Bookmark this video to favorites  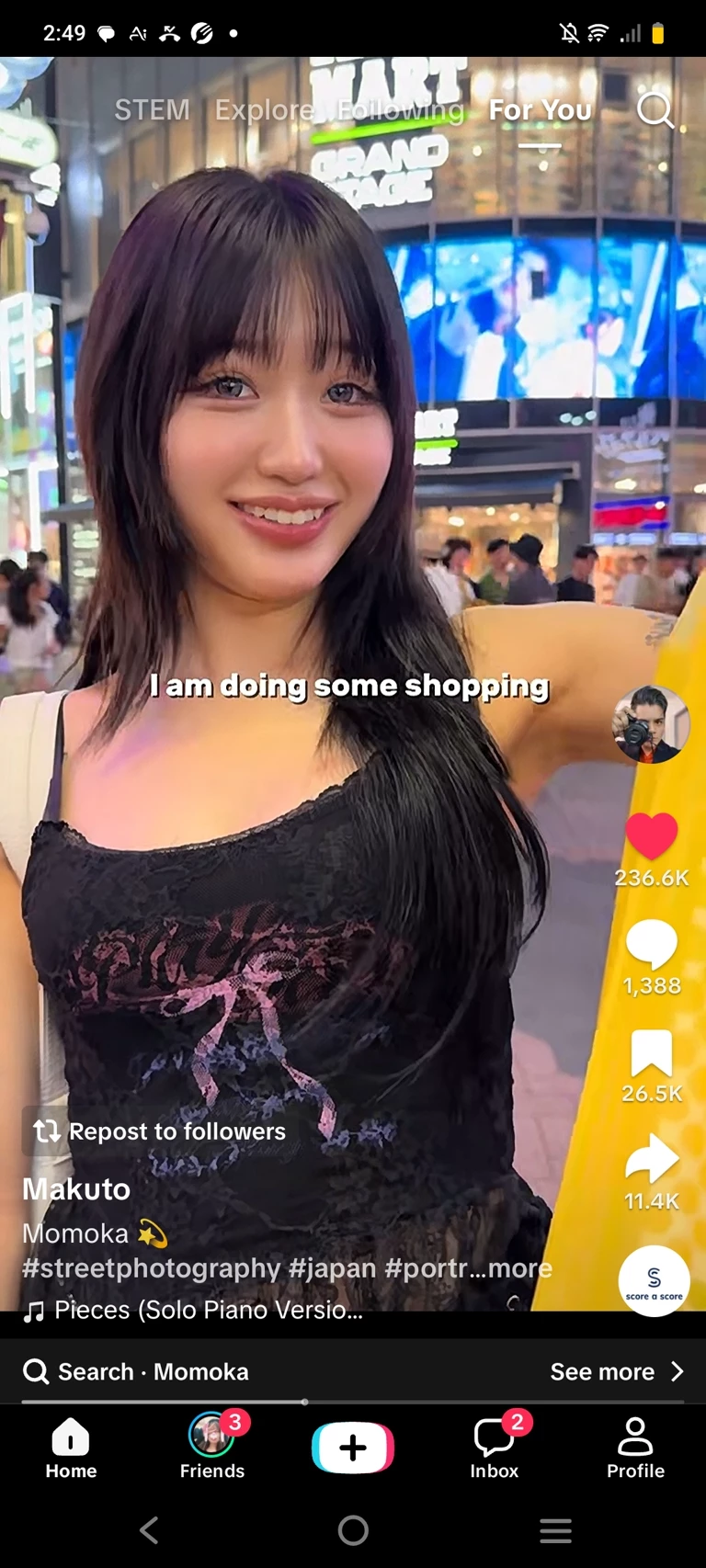coord(651,1053)
